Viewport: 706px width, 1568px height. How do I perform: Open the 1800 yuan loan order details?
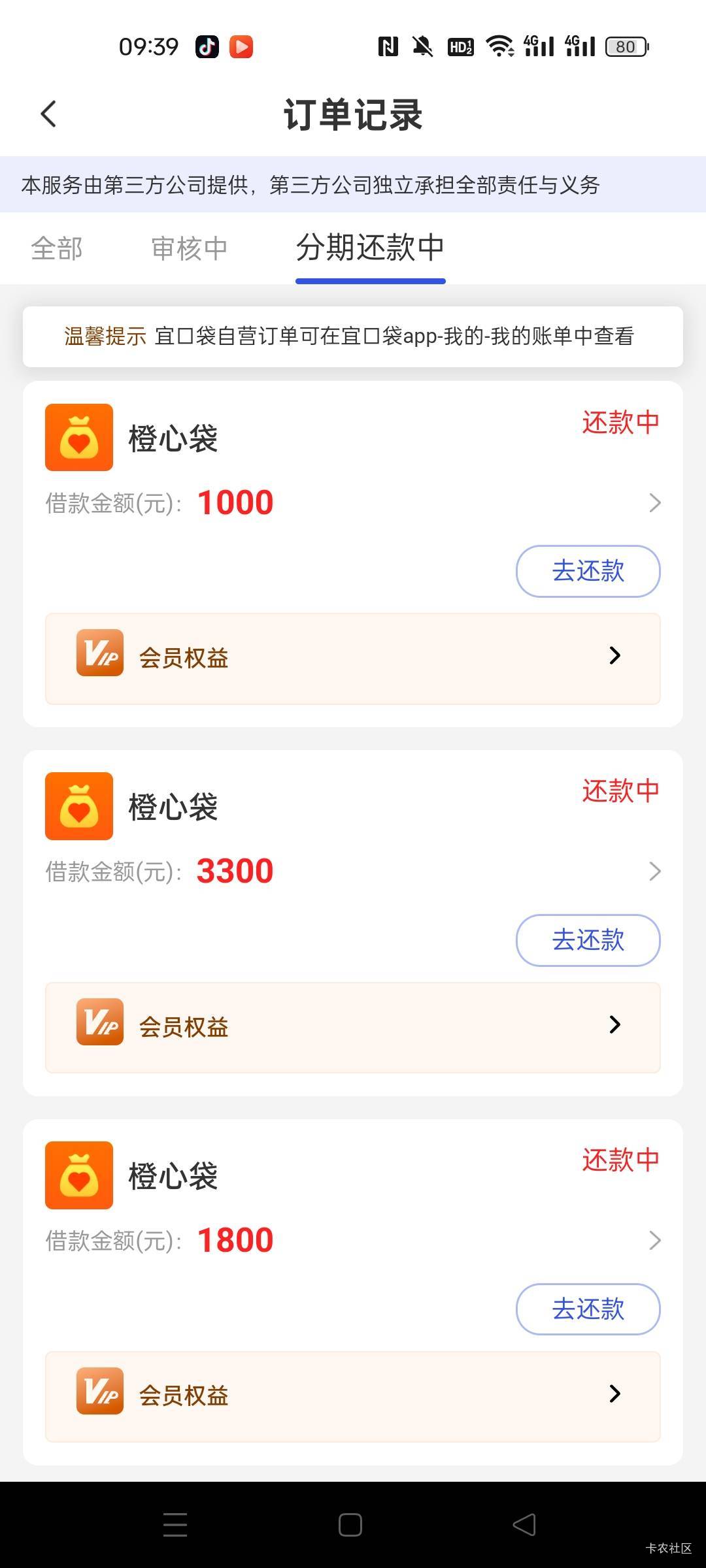click(x=654, y=1240)
